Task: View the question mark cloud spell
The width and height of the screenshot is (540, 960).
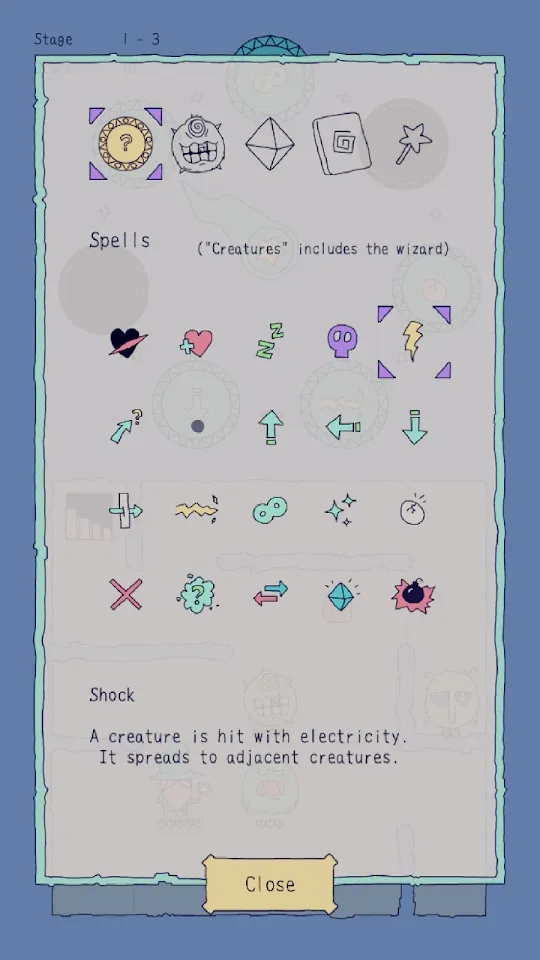Action: click(197, 594)
